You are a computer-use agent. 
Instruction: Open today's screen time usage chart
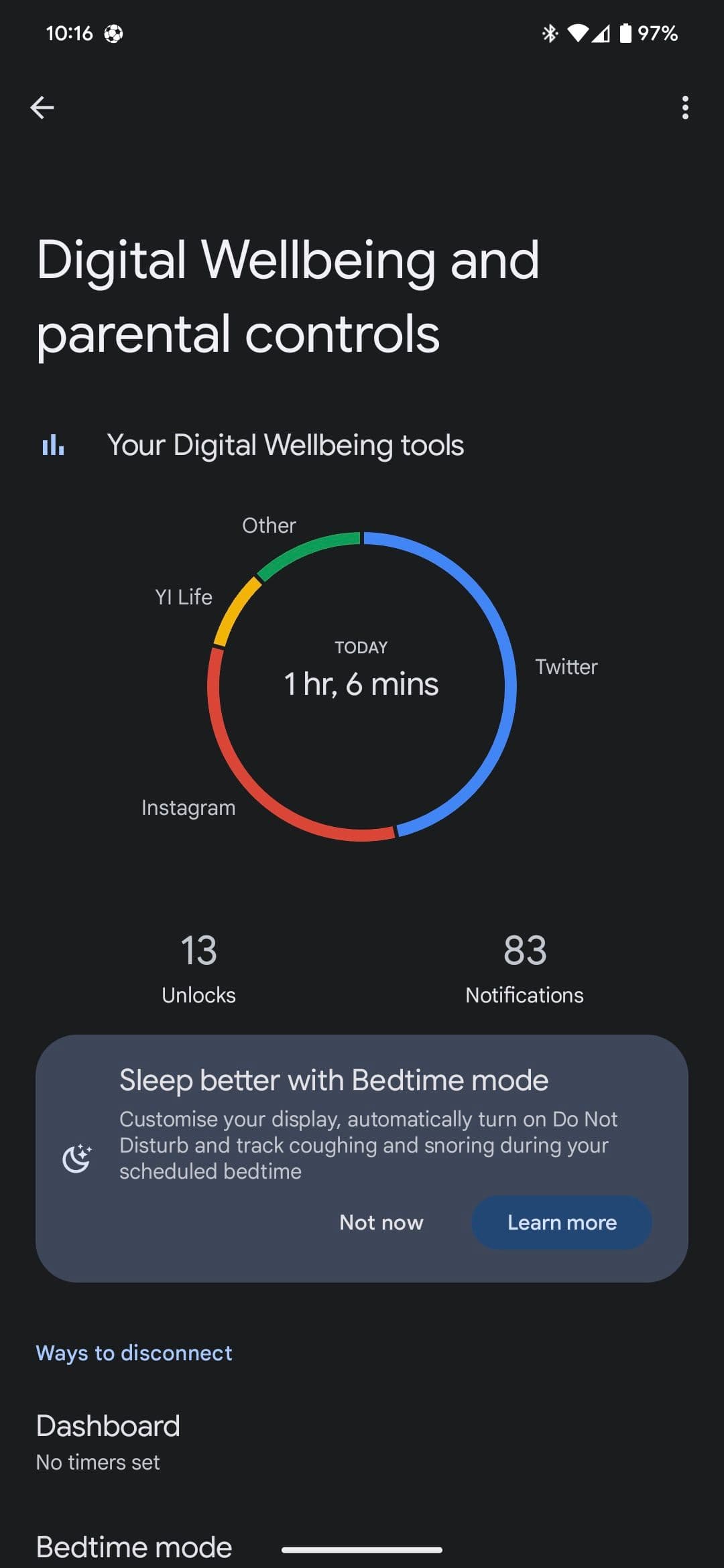tap(361, 685)
